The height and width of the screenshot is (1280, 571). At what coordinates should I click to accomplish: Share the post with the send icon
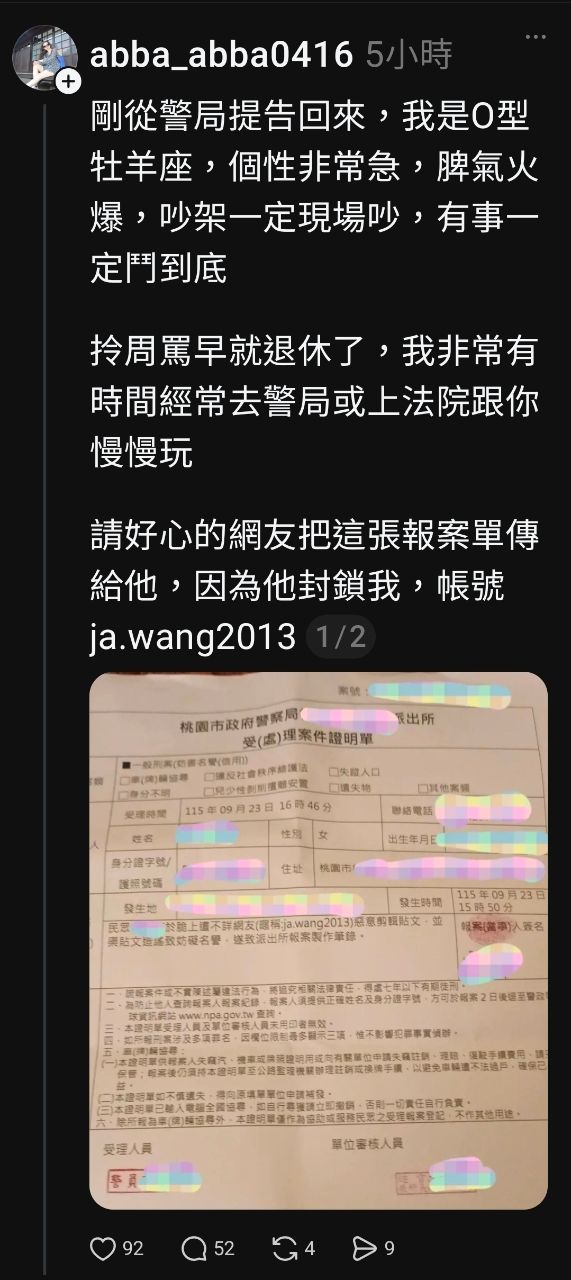click(364, 1247)
